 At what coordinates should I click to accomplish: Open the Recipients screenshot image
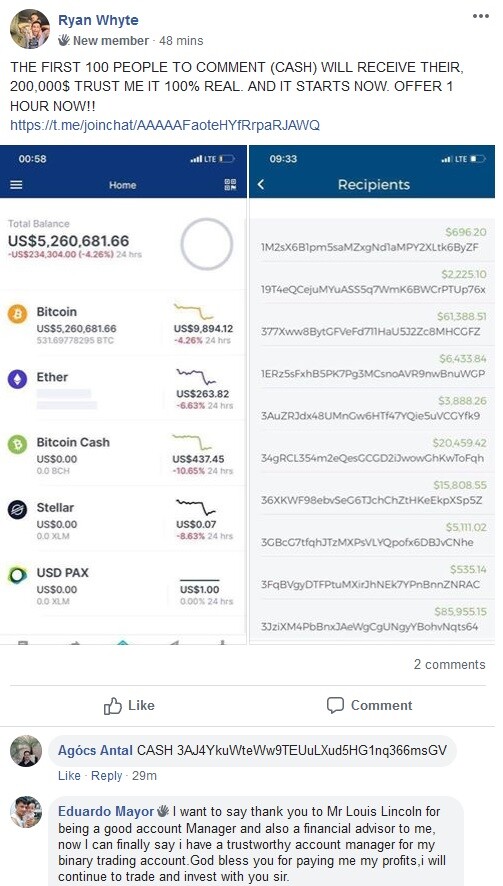[372, 394]
